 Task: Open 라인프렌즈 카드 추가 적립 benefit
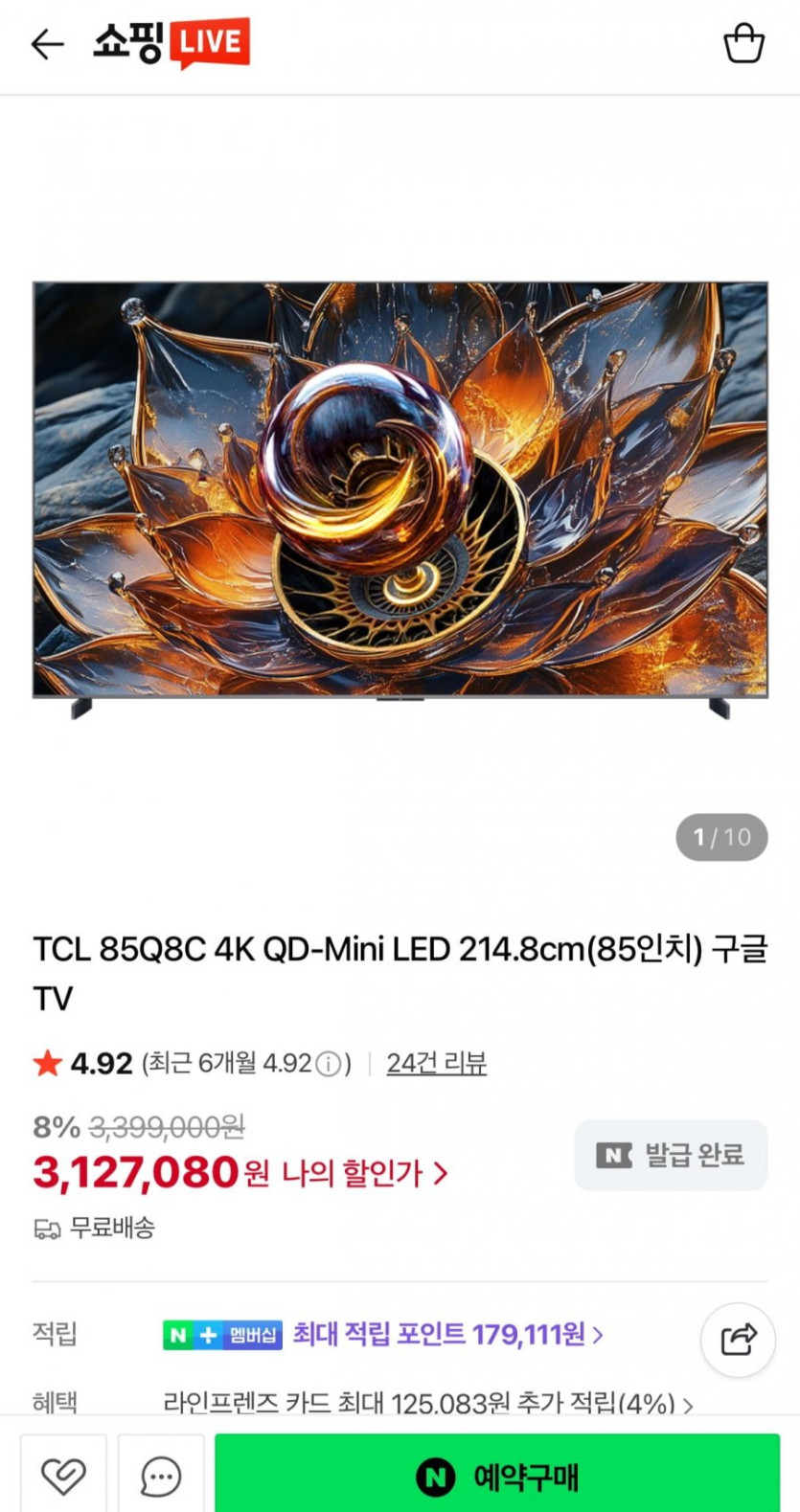[427, 1404]
